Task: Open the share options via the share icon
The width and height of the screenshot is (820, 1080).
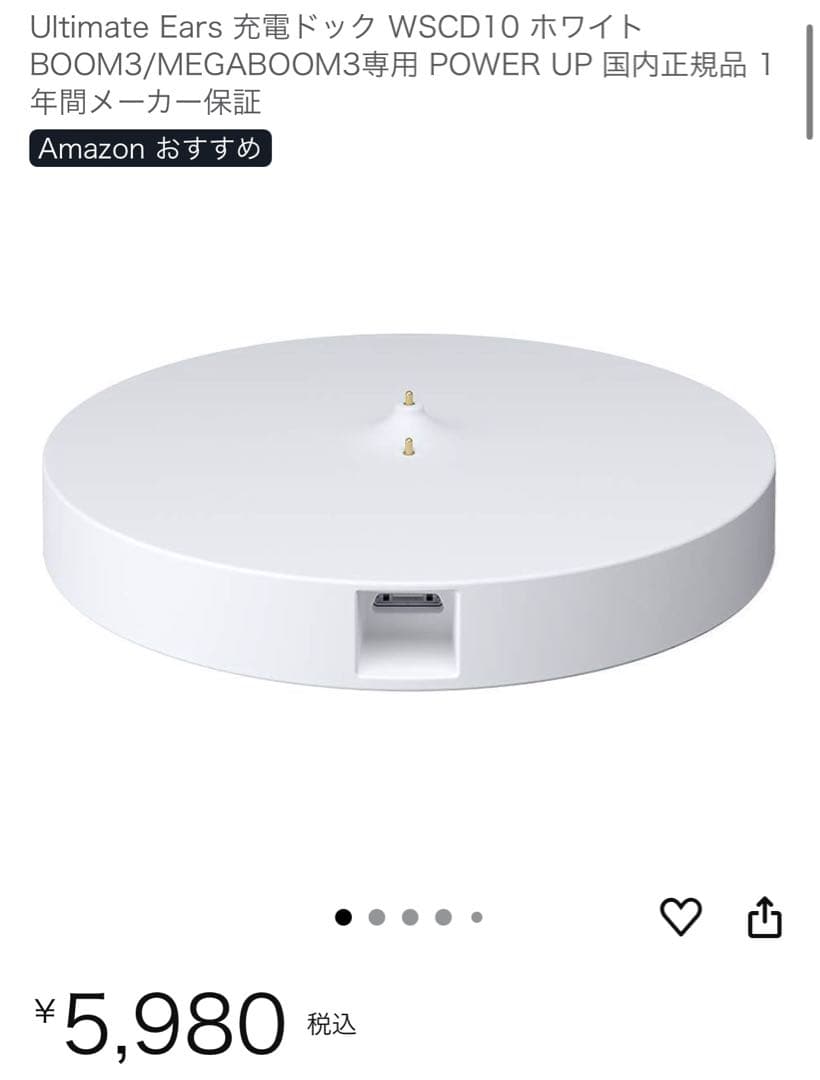Action: [x=766, y=916]
